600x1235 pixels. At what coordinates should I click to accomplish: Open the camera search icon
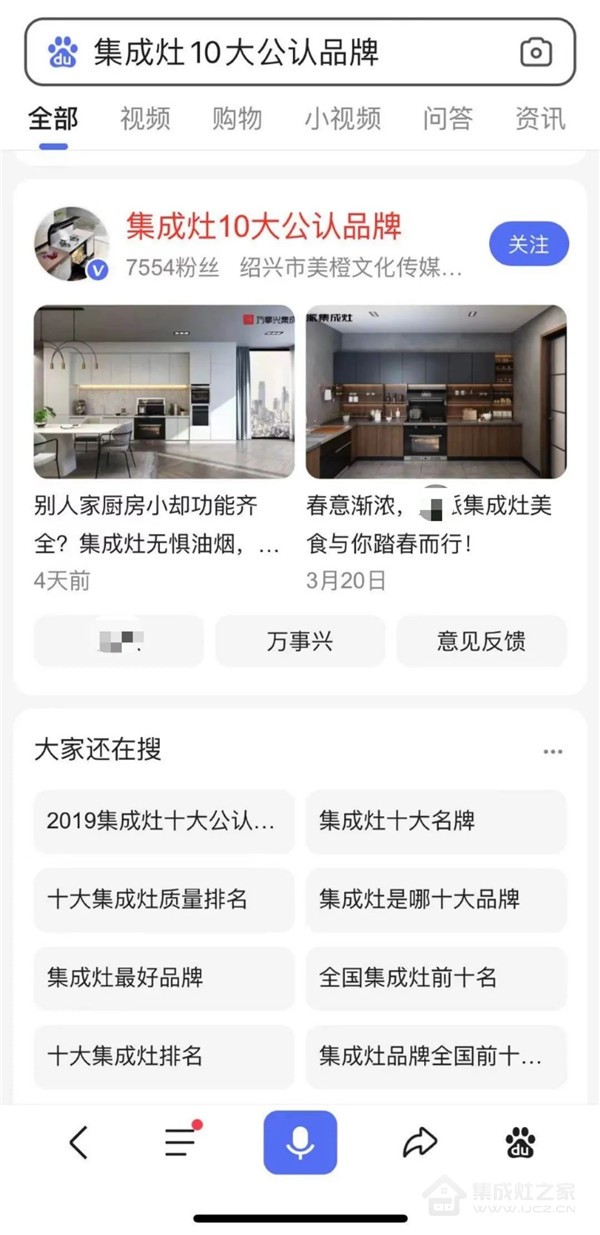[x=536, y=52]
